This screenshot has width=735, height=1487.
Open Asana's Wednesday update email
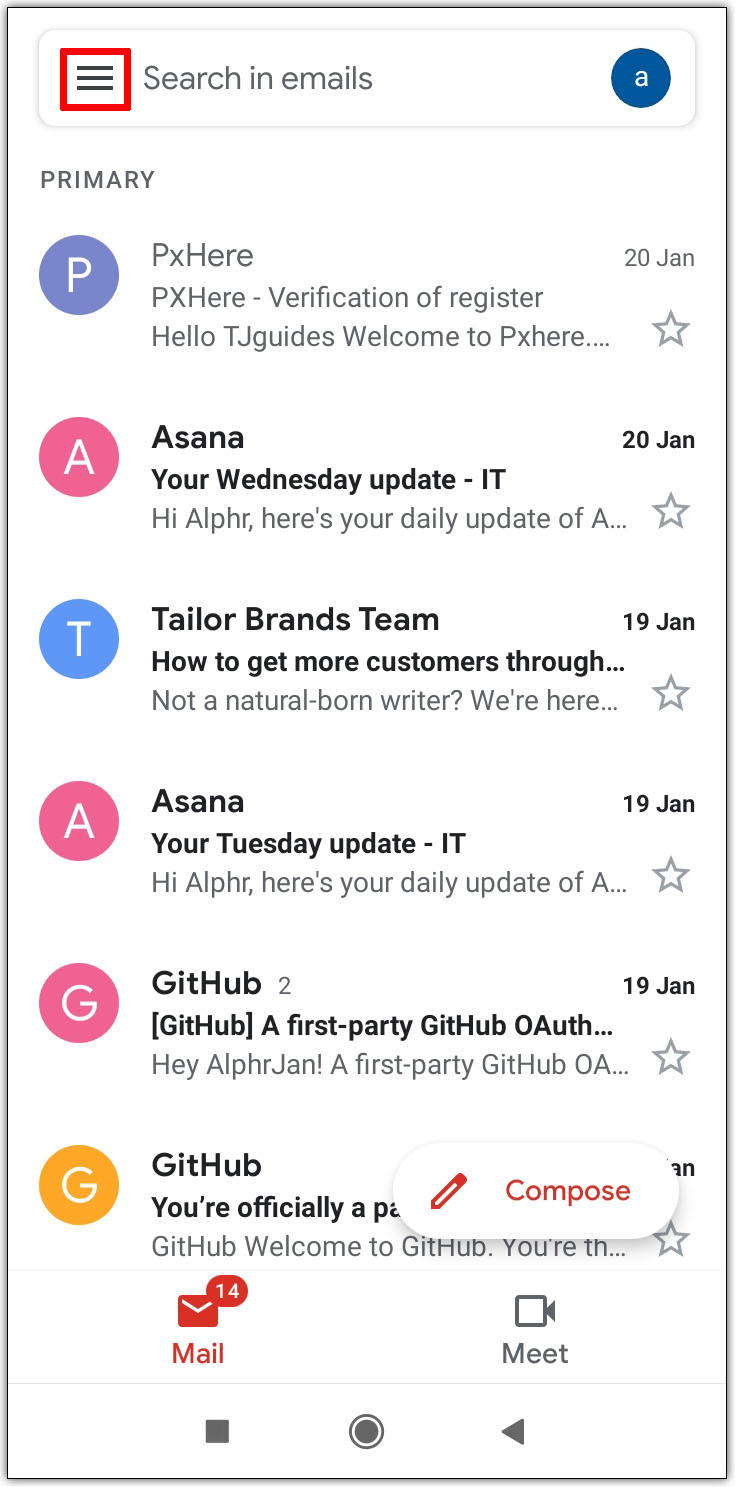[x=380, y=479]
